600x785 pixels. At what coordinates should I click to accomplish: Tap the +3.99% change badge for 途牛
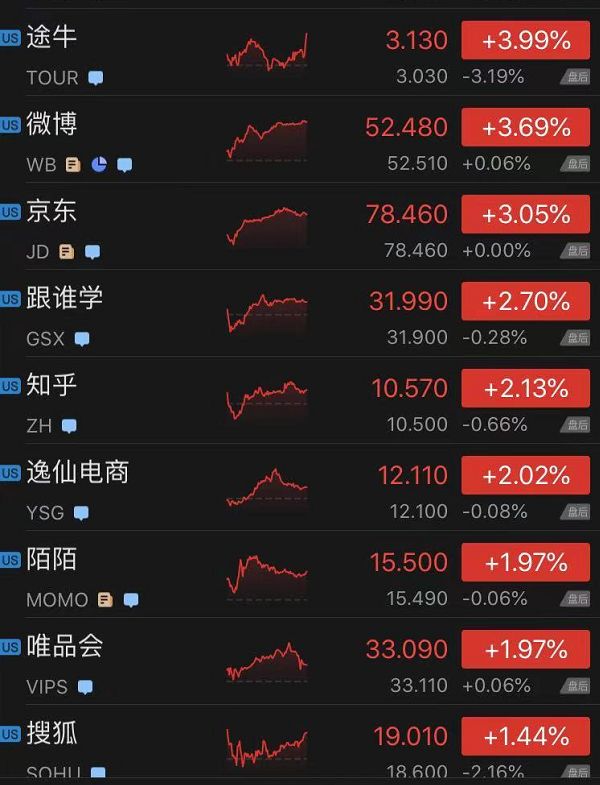pyautogui.click(x=525, y=41)
